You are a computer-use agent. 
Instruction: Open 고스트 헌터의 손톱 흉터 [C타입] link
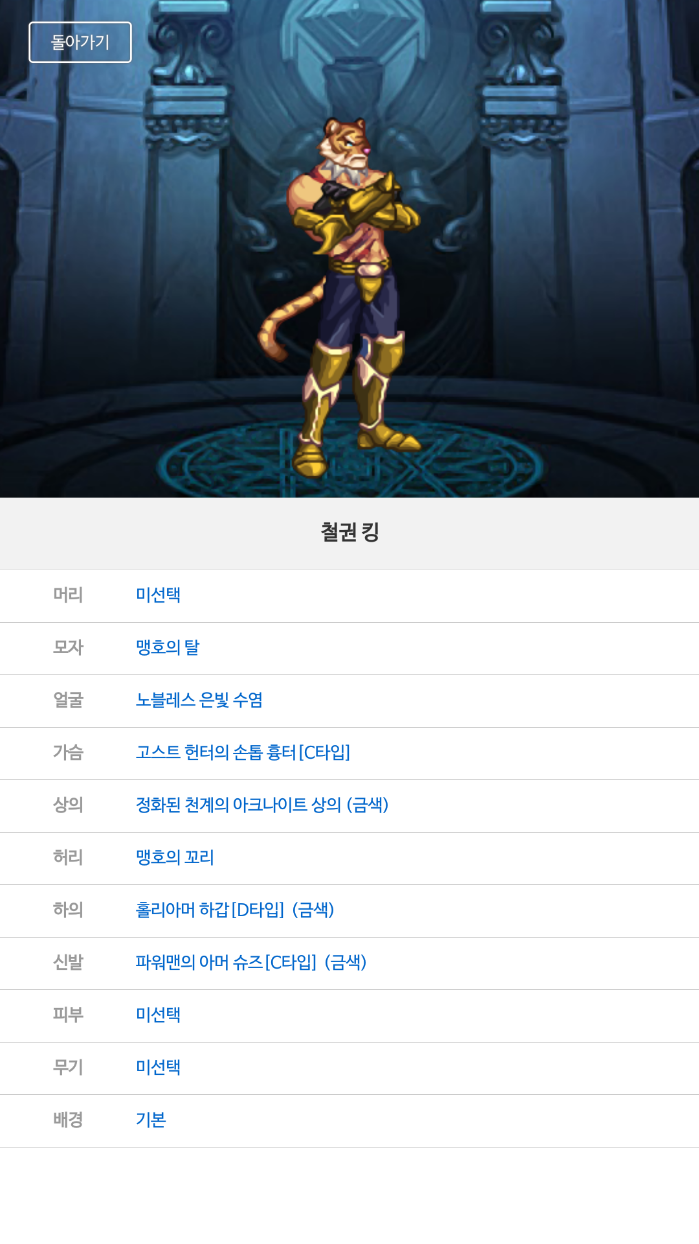click(243, 752)
